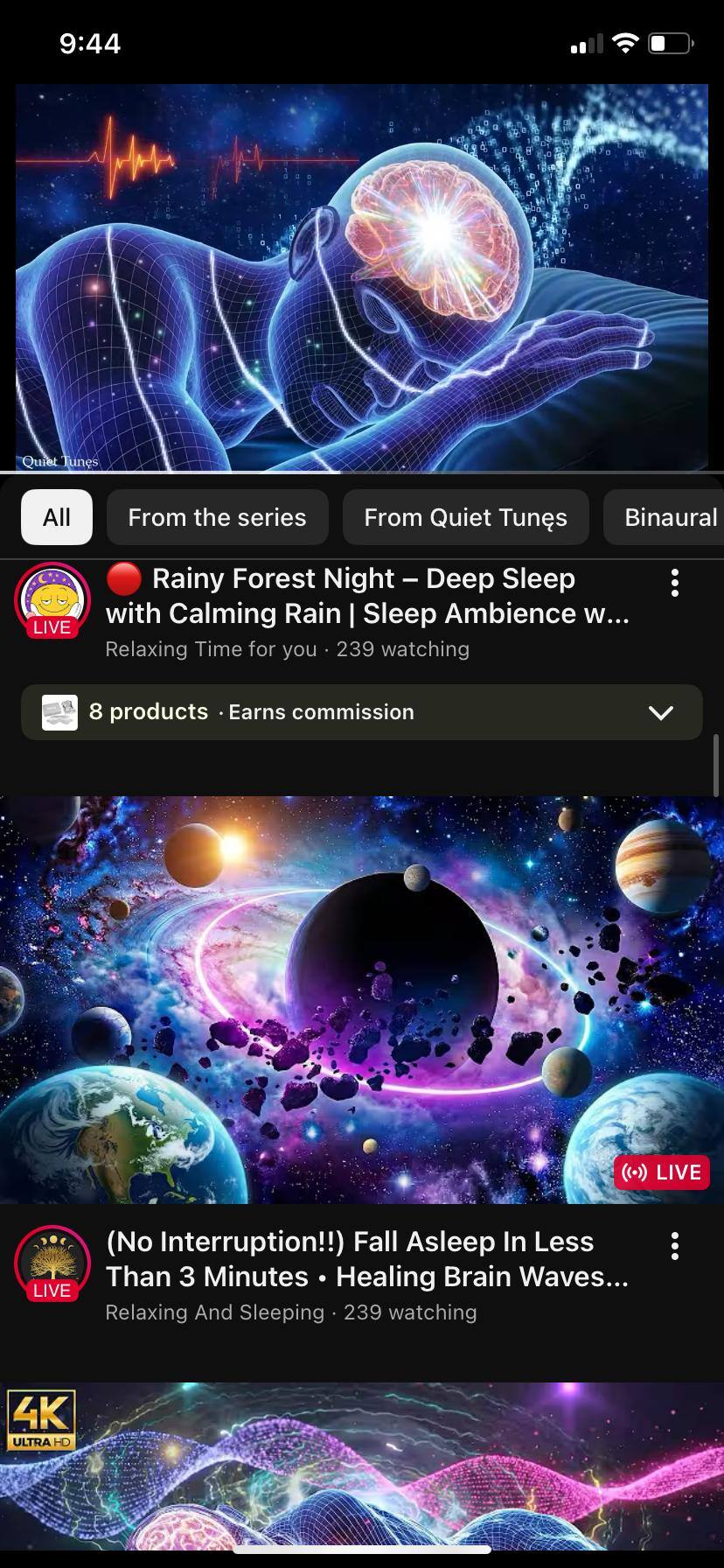Choose the Binaural filter chip
Screen dimensions: 724x1568
[670, 517]
